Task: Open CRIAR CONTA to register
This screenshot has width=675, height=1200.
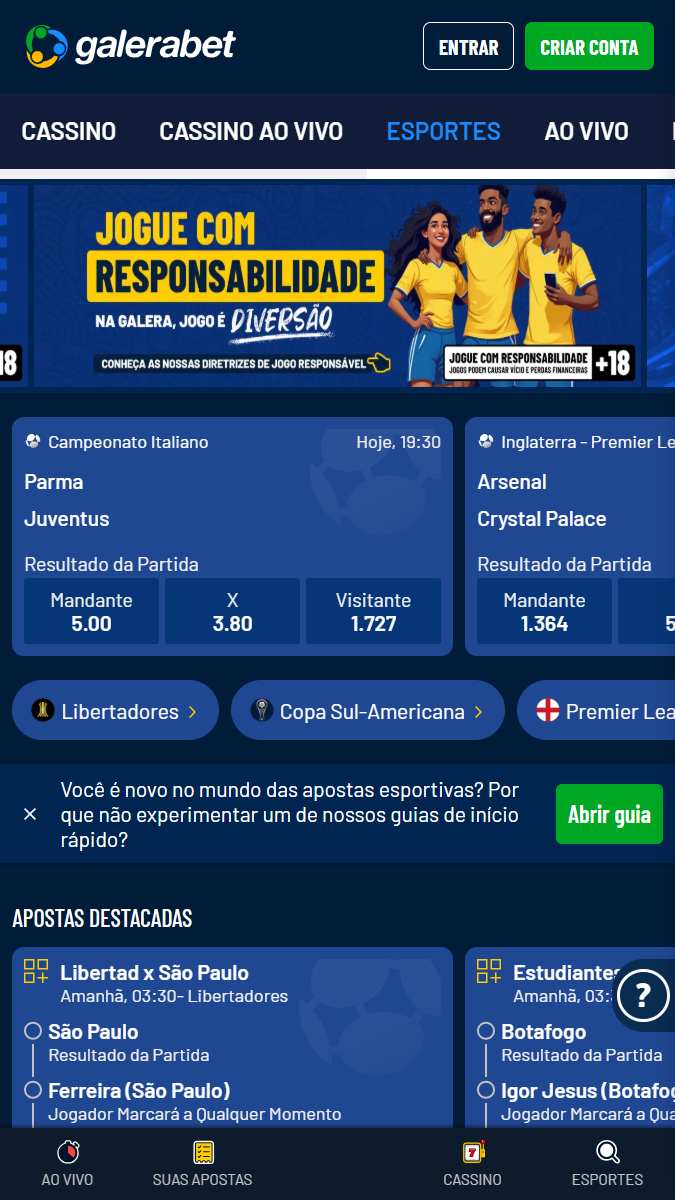Action: pyautogui.click(x=589, y=47)
